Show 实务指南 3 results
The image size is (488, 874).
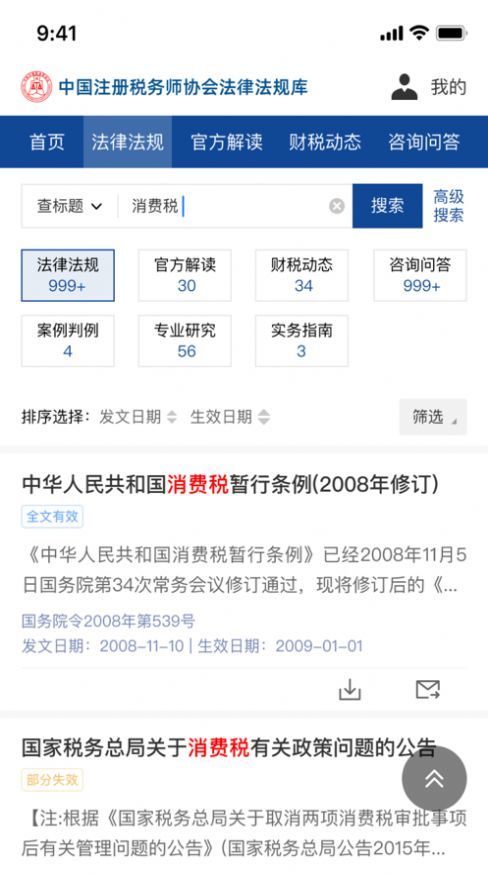tap(302, 341)
